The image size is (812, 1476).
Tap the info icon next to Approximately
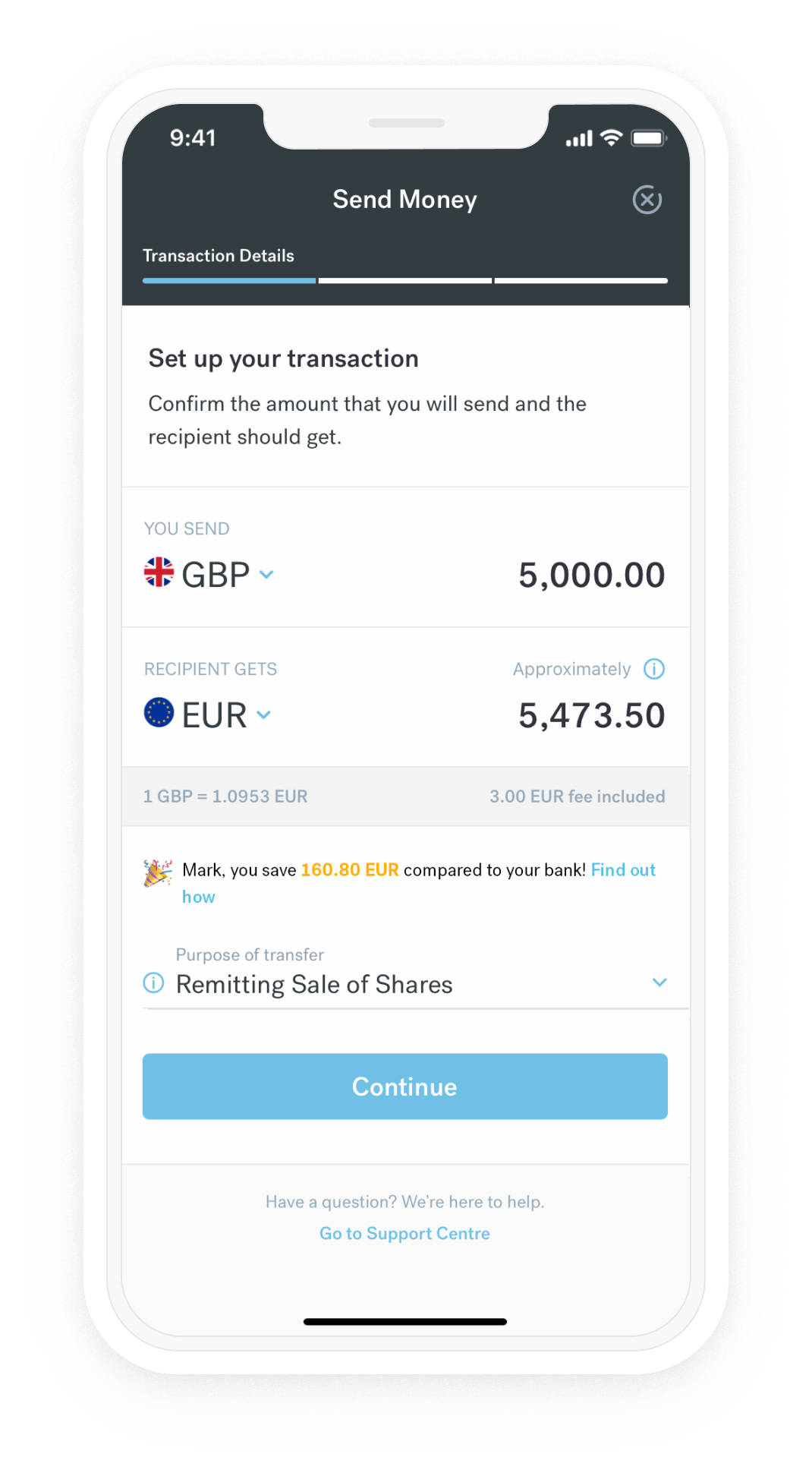coord(653,669)
